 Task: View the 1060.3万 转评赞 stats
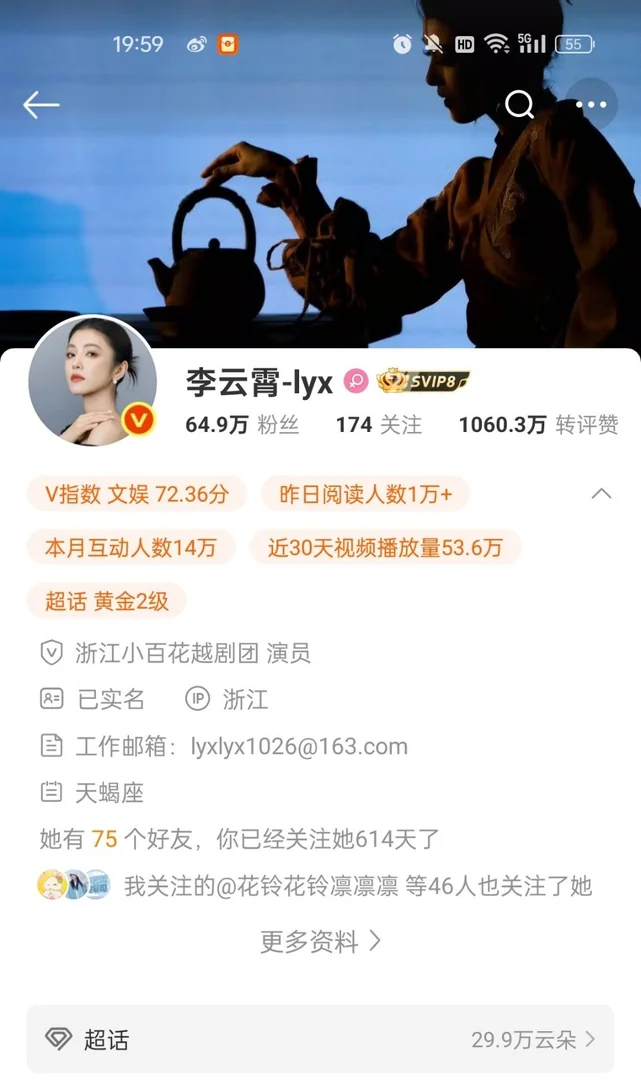538,425
